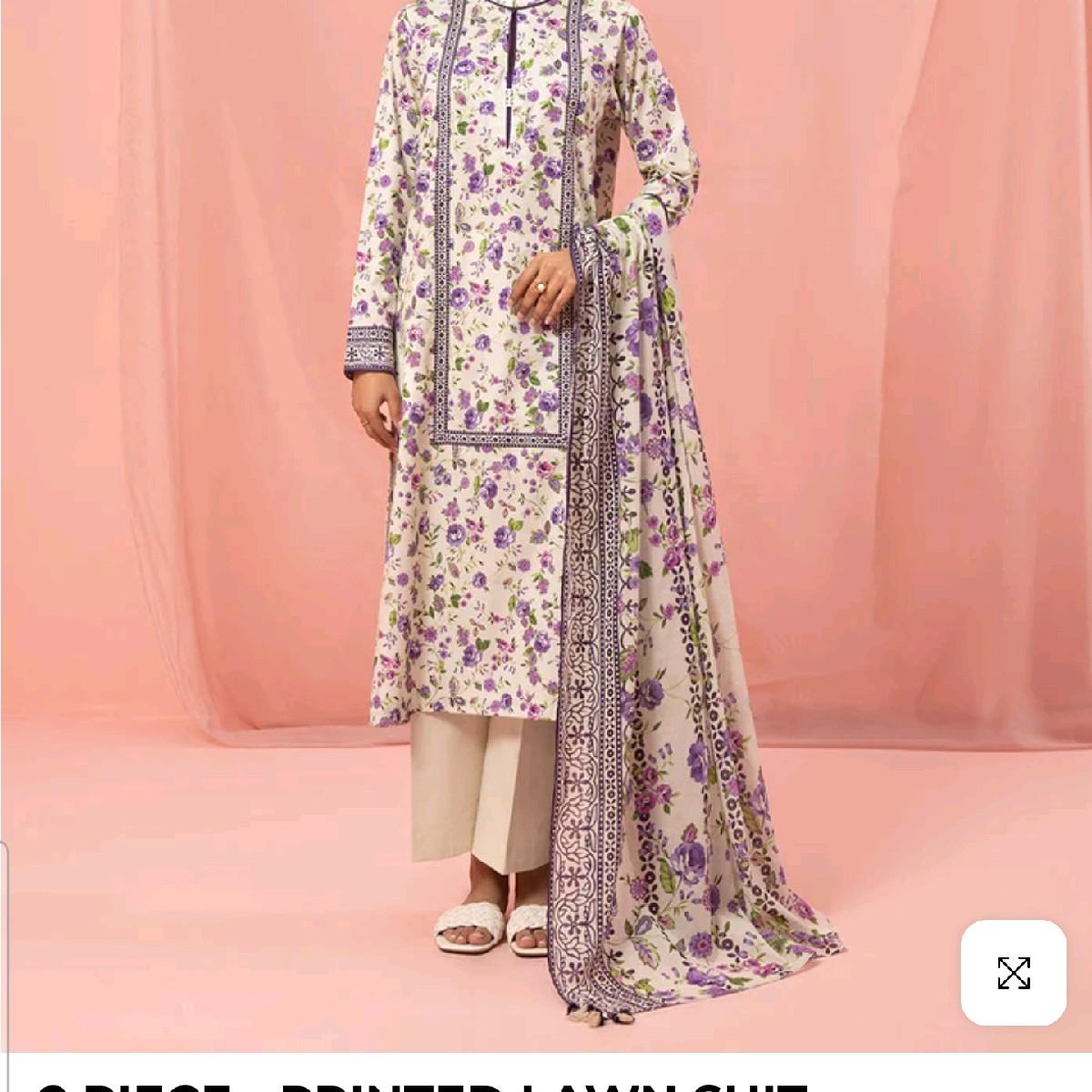Expand the product image to fullscreen

pyautogui.click(x=1013, y=973)
